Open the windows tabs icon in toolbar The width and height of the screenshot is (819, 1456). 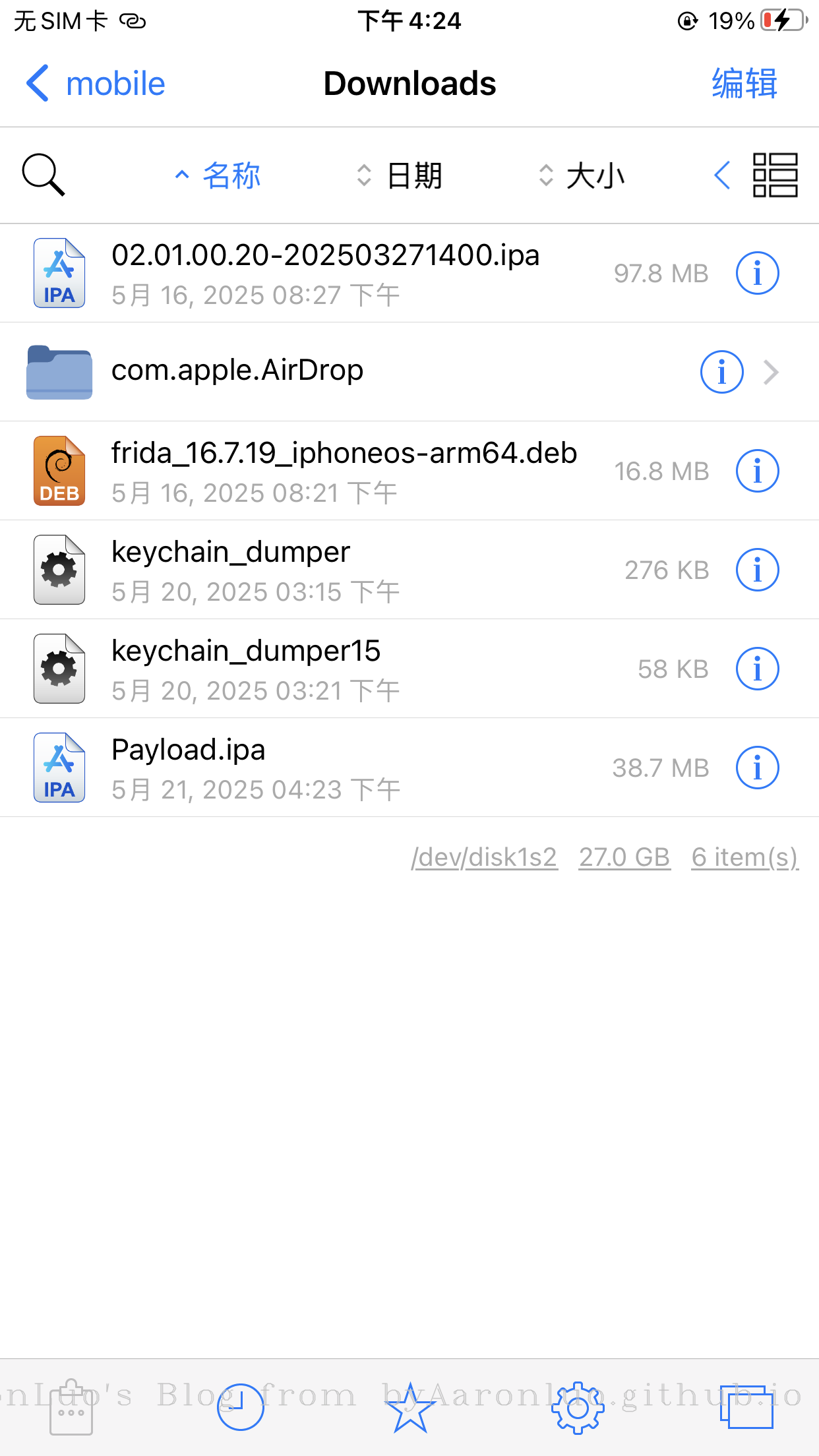click(x=746, y=1408)
